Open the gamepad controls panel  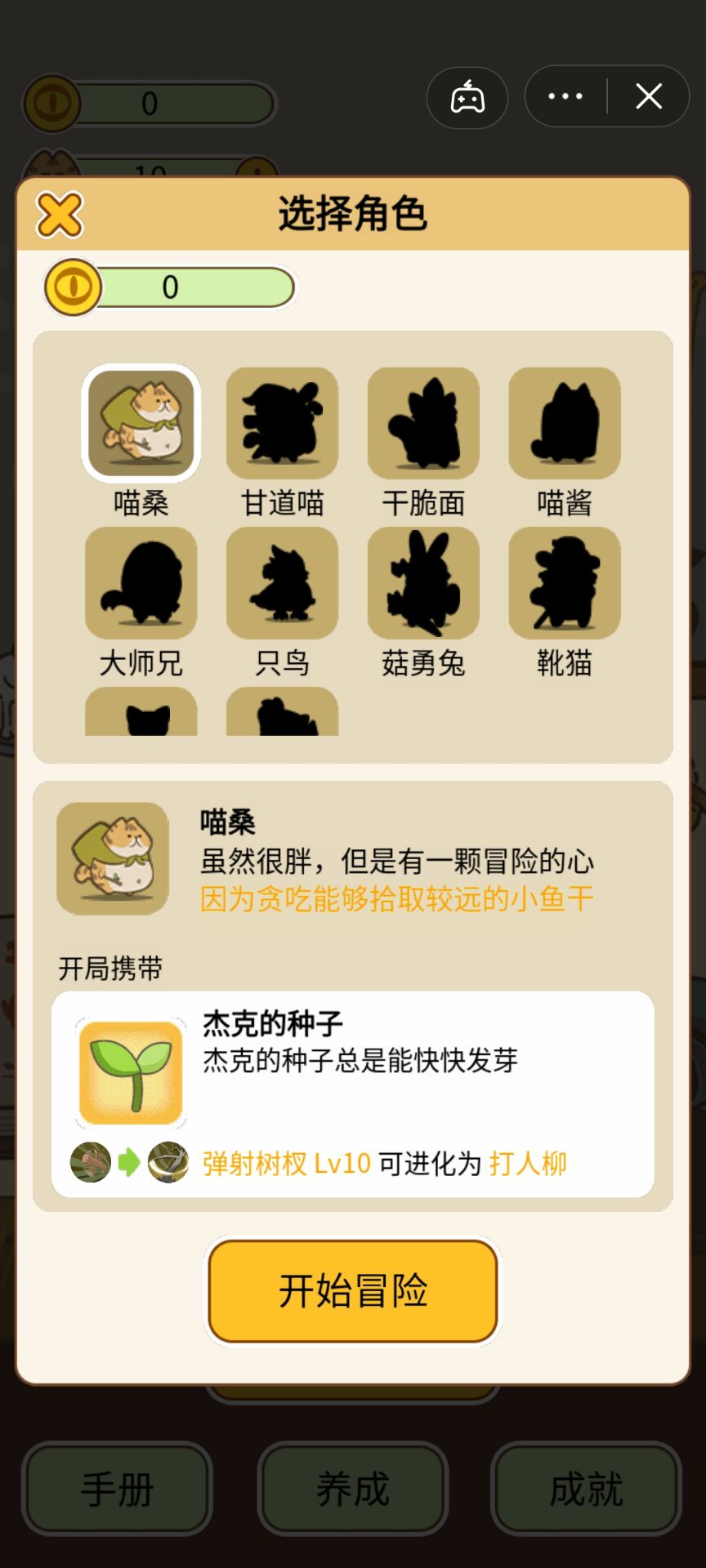point(467,96)
